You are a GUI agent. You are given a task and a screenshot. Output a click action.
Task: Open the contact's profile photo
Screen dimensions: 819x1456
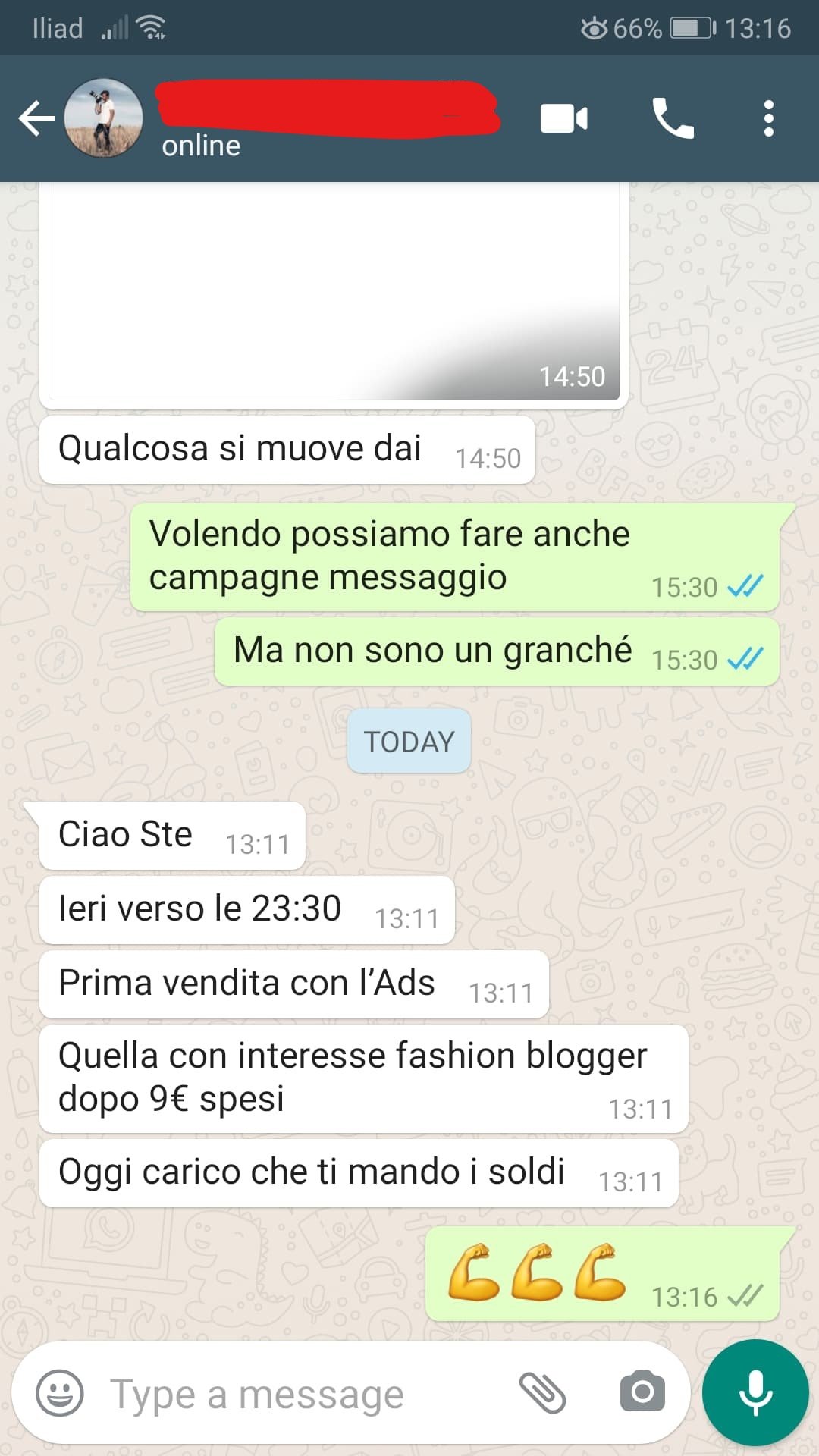(x=103, y=118)
